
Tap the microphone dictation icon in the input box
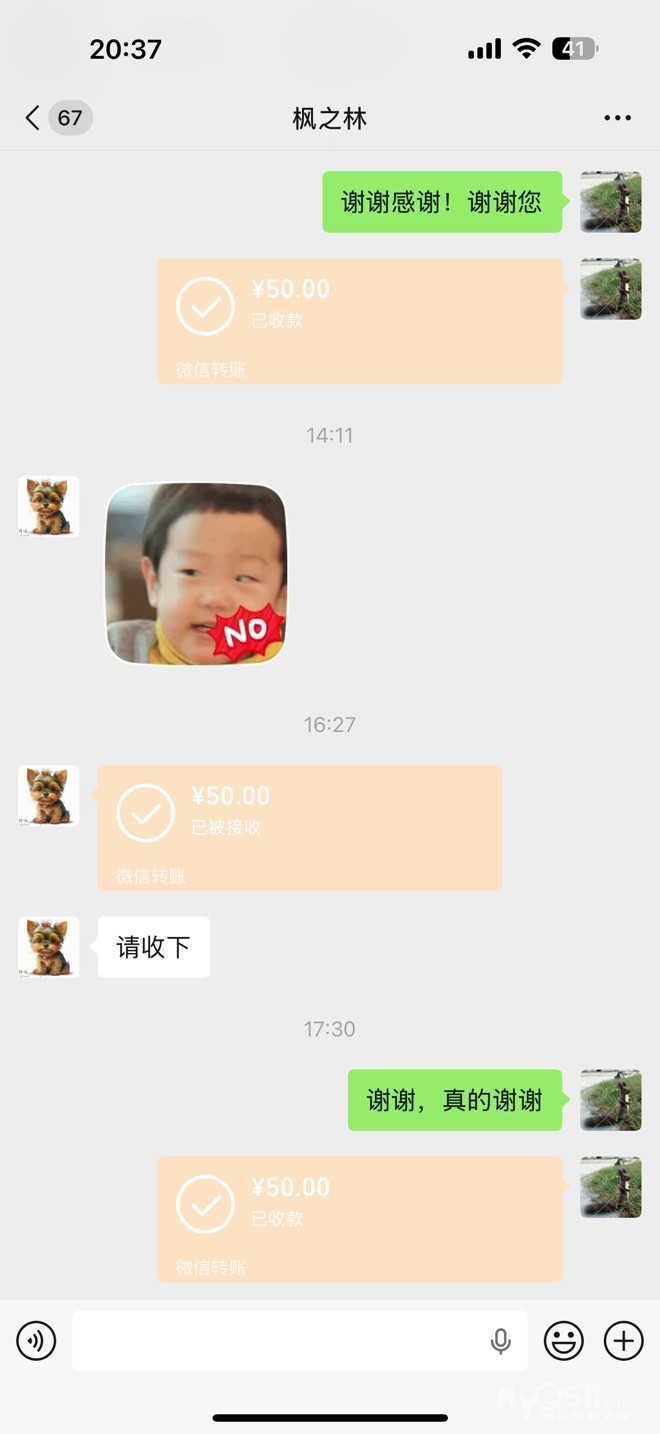[x=501, y=1341]
